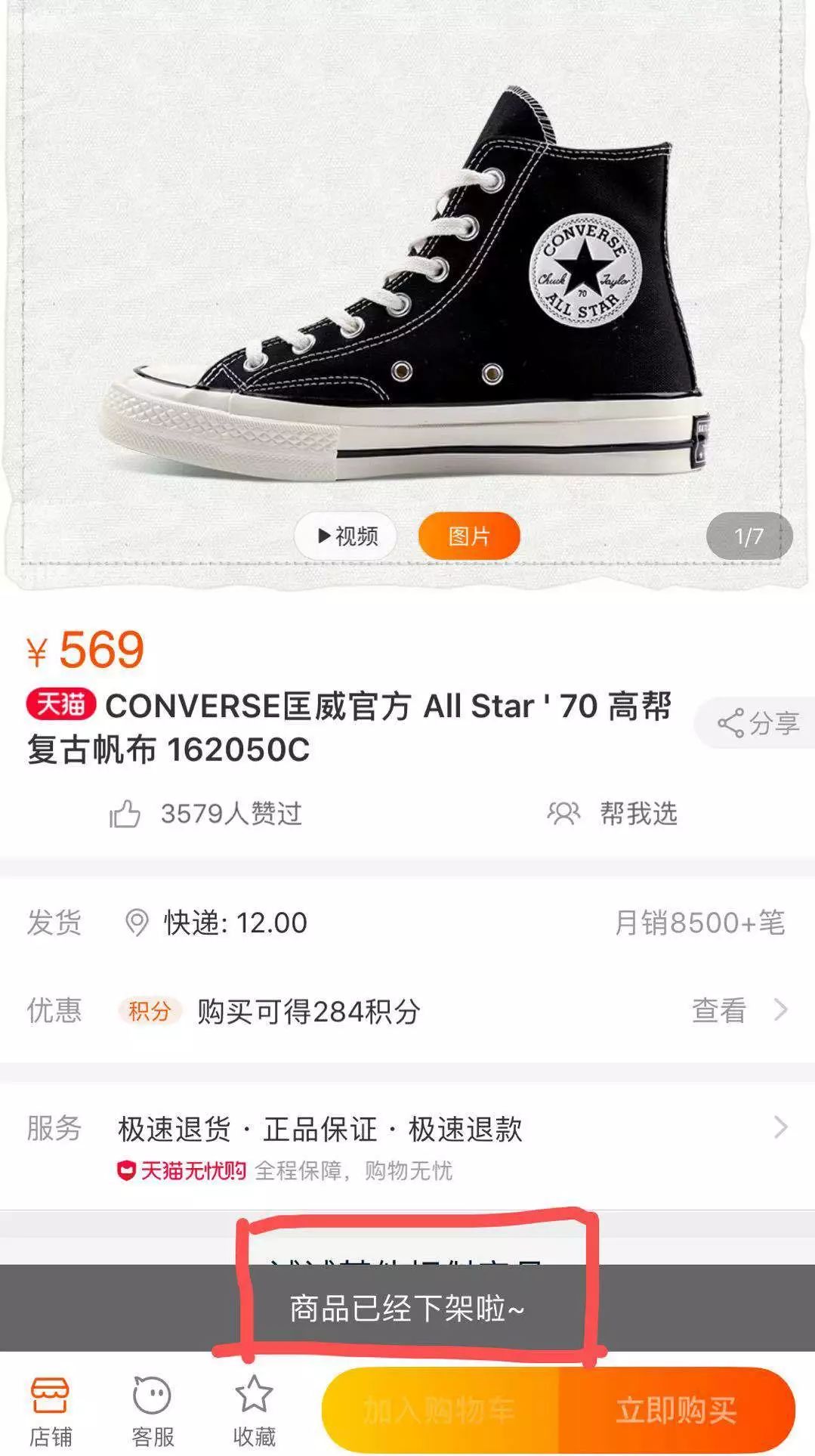Expand the 服务 service guarantees row
Screen dimensions: 815x1456
tap(780, 1128)
